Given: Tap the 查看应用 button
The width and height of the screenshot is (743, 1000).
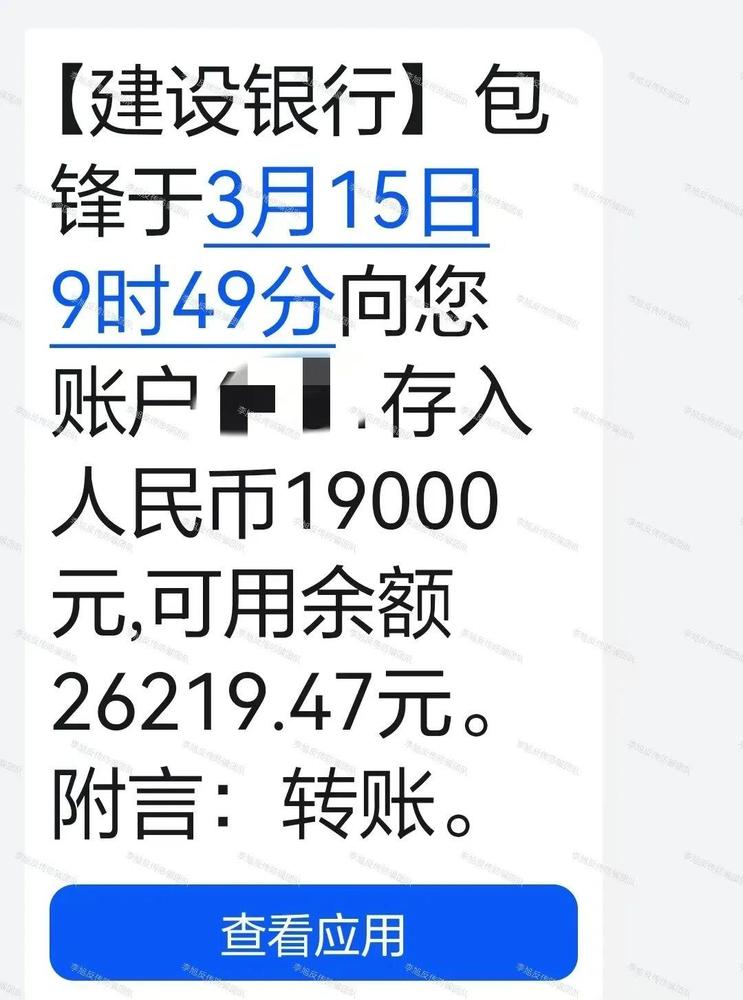Looking at the screenshot, I should pyautogui.click(x=313, y=935).
